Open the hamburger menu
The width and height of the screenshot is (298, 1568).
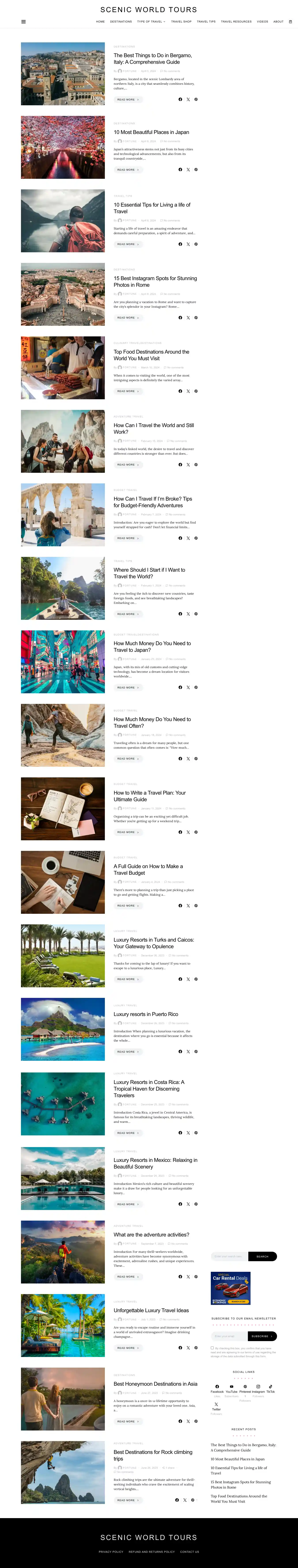click(x=23, y=21)
